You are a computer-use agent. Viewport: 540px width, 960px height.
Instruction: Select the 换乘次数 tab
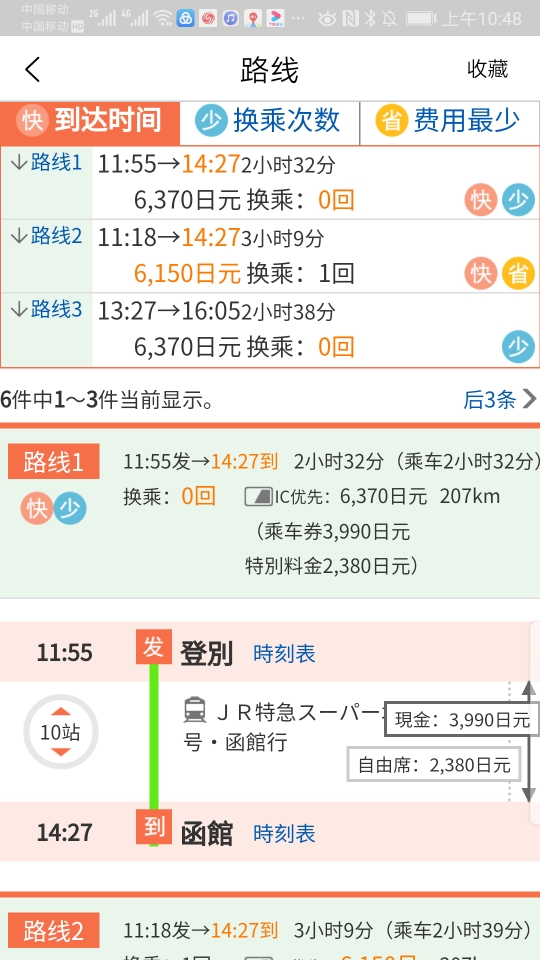269,121
